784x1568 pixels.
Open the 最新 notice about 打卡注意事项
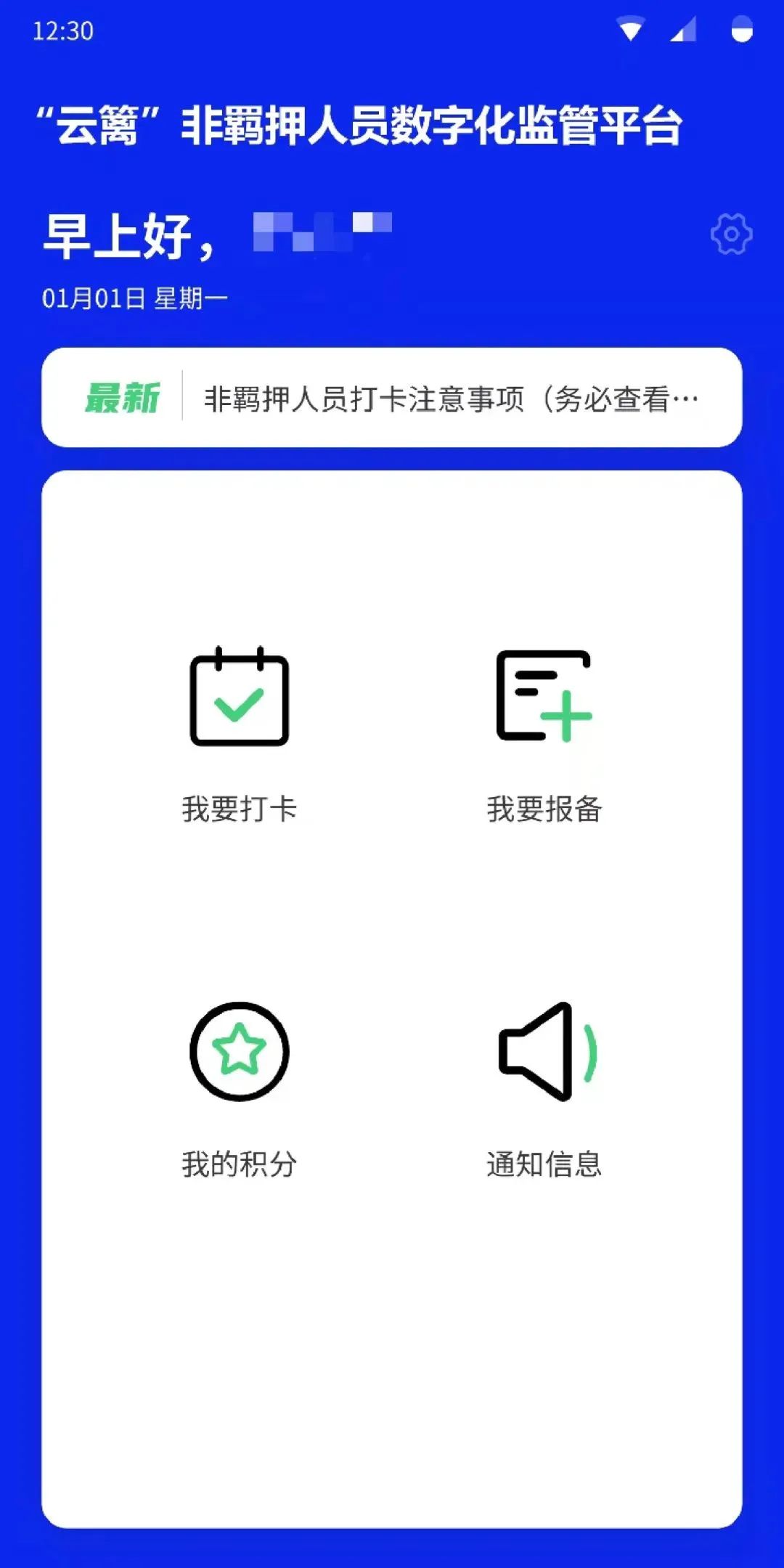click(x=392, y=398)
